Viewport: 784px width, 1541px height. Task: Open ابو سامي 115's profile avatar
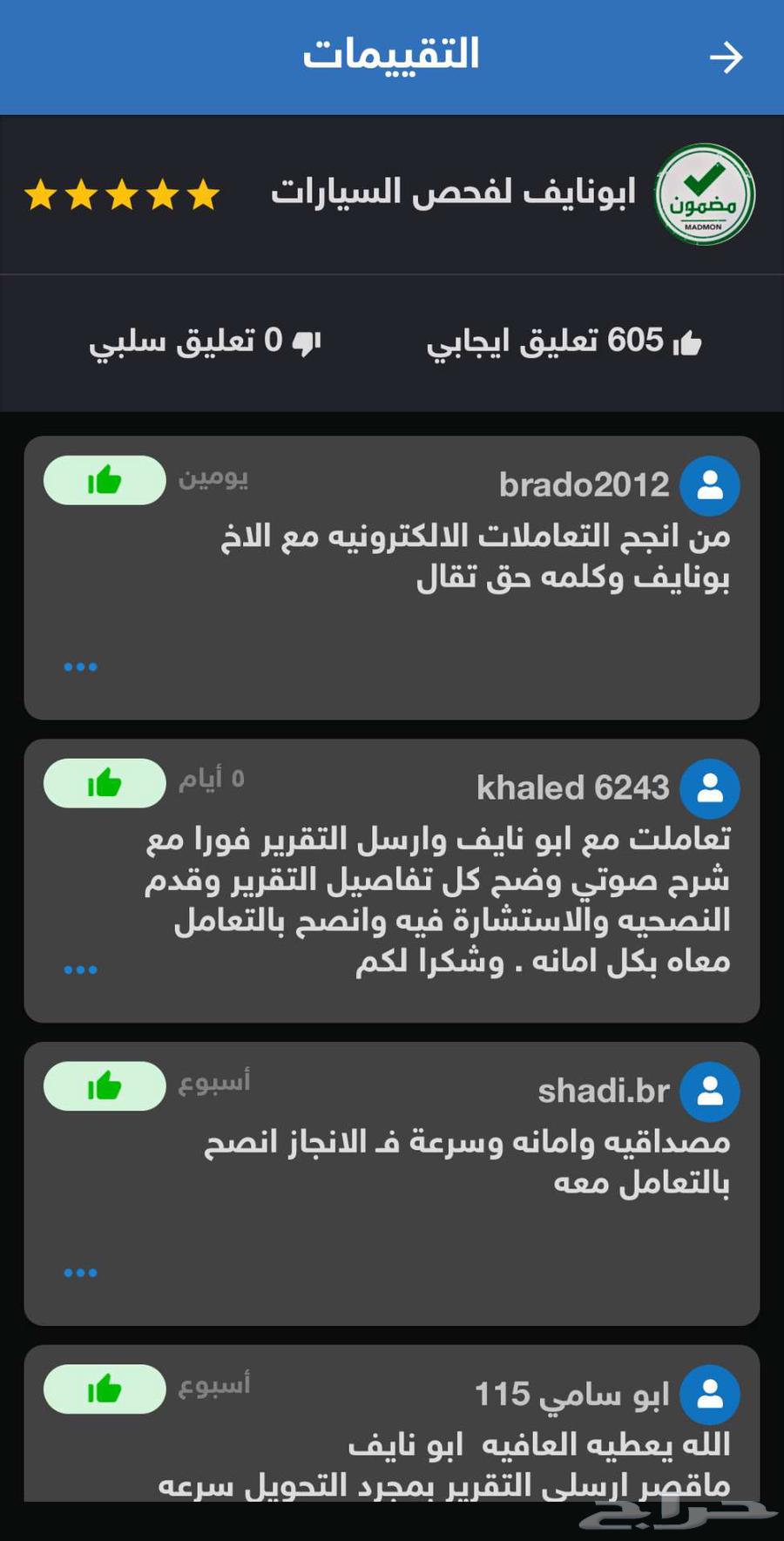coord(710,1394)
